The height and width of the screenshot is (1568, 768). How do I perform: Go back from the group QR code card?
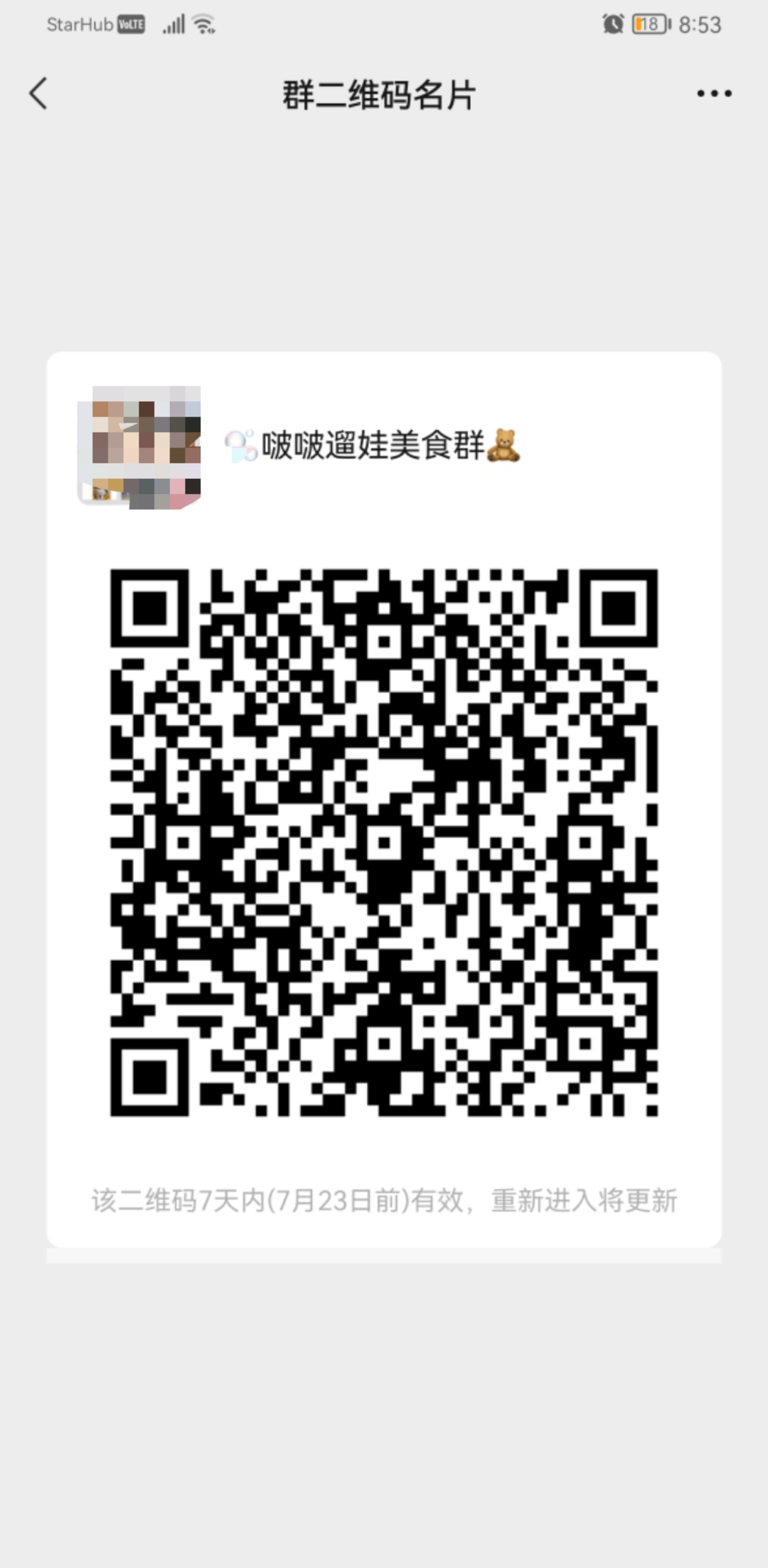pyautogui.click(x=39, y=93)
